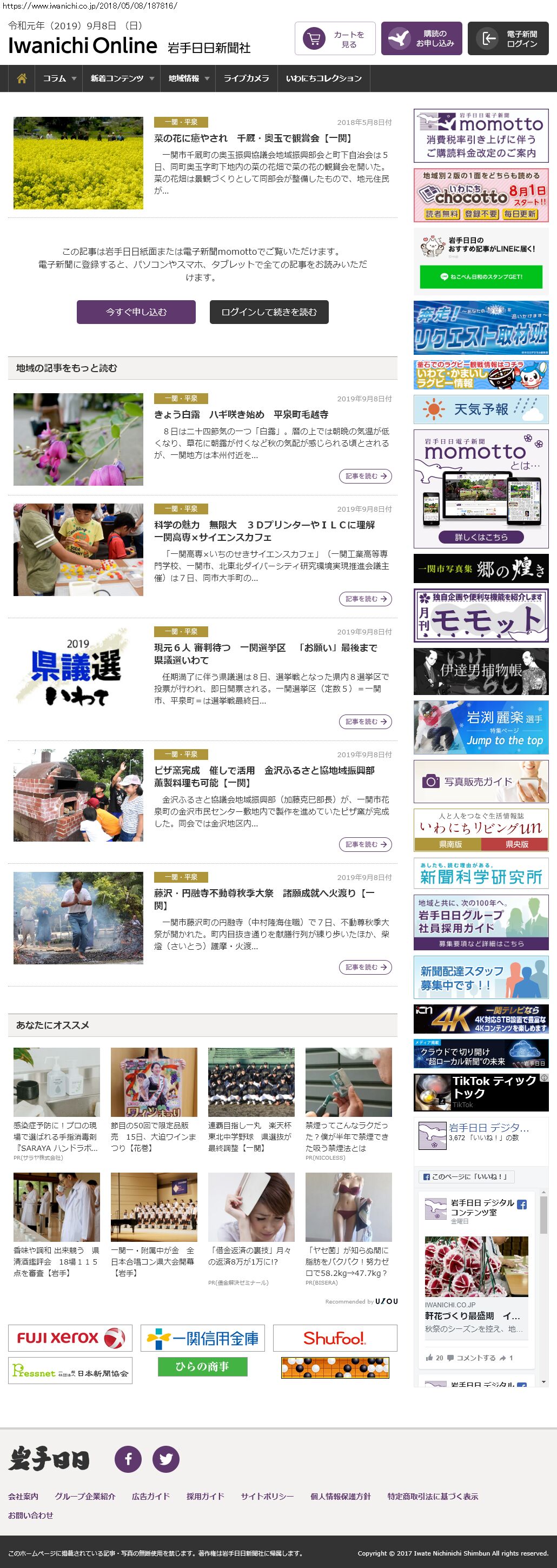Open the 県議選いわて article thumbnail
Viewport: 557px width, 1568px height.
coord(78,673)
